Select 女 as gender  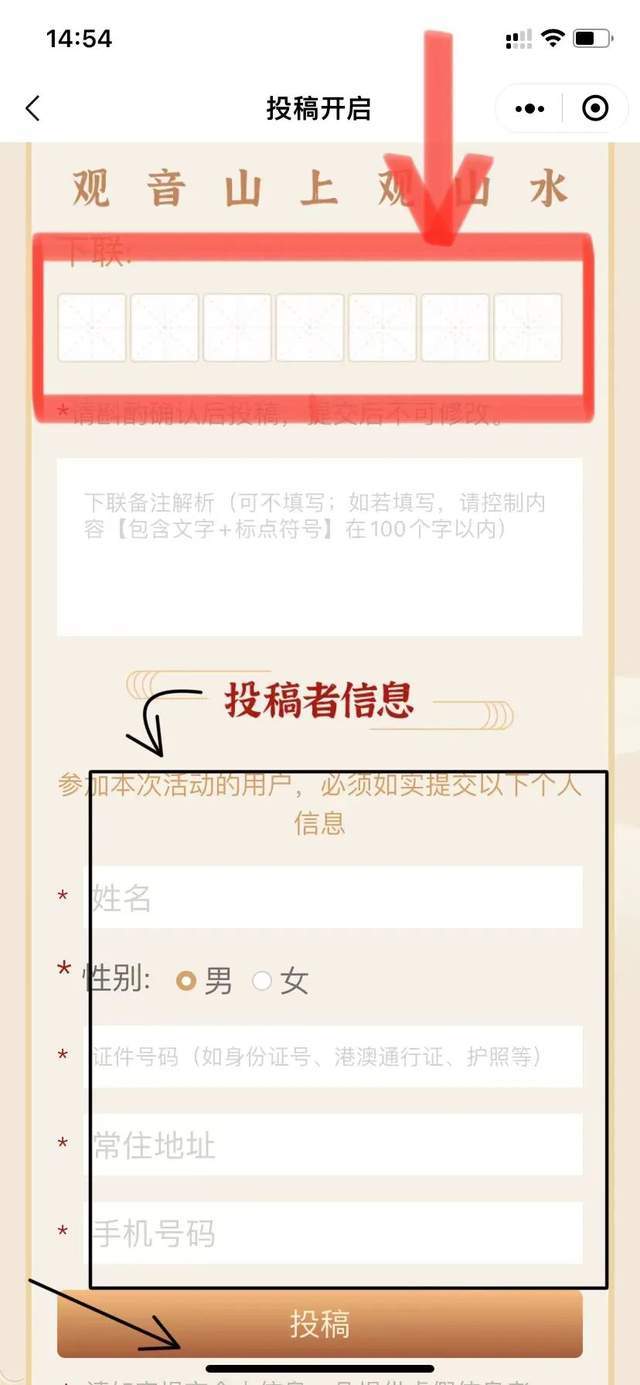(280, 981)
